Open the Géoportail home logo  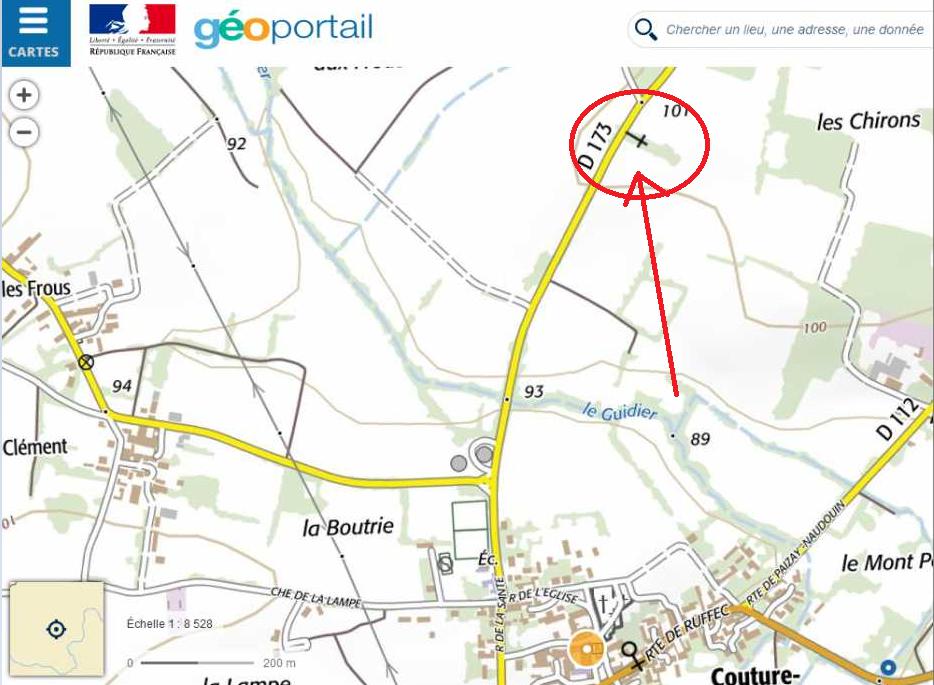pos(283,29)
